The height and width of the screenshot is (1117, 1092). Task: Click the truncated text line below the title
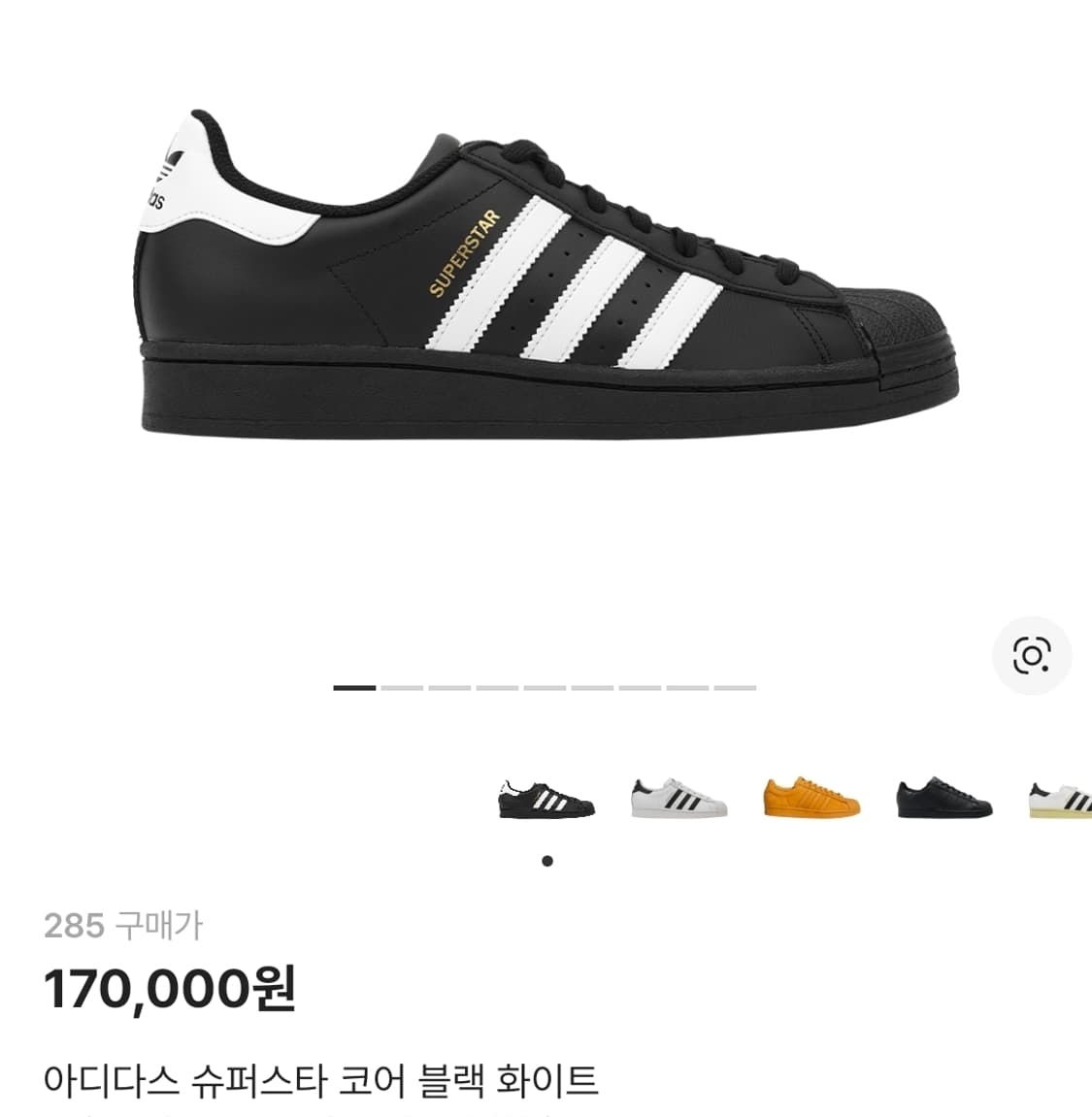[x=291, y=1114]
